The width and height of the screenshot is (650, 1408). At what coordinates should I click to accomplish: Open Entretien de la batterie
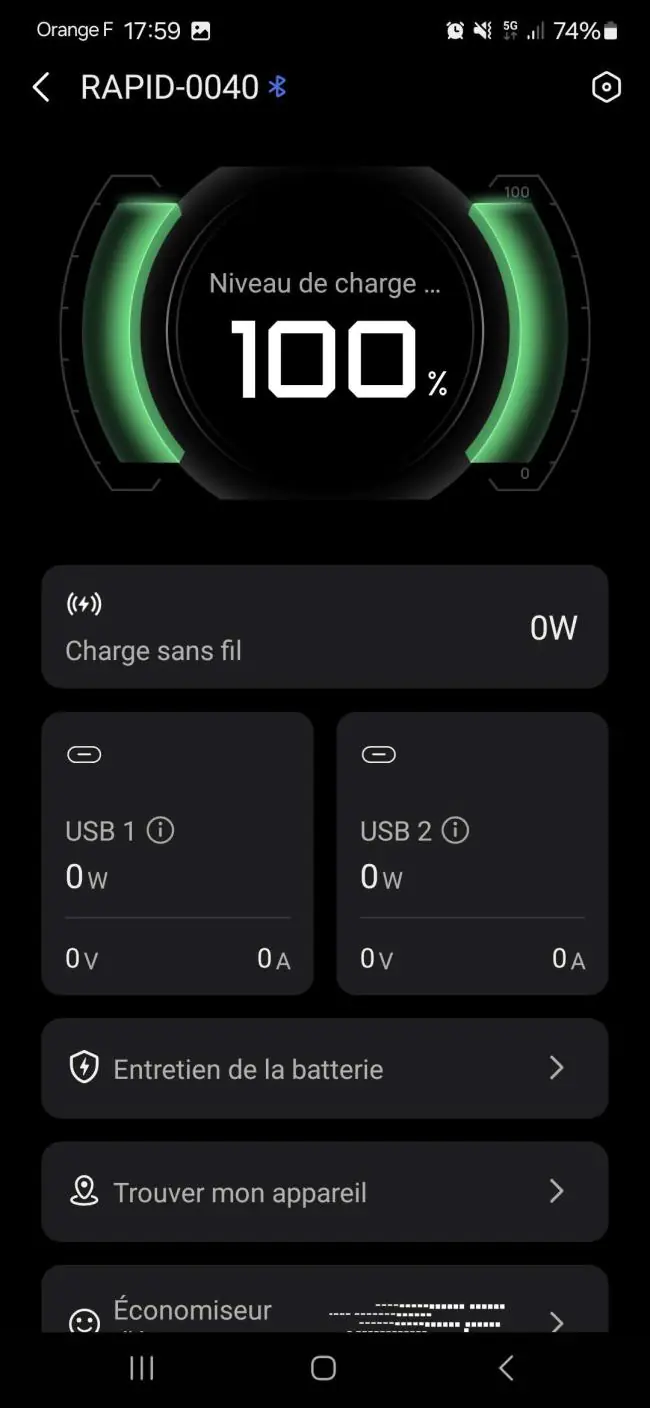[325, 1068]
